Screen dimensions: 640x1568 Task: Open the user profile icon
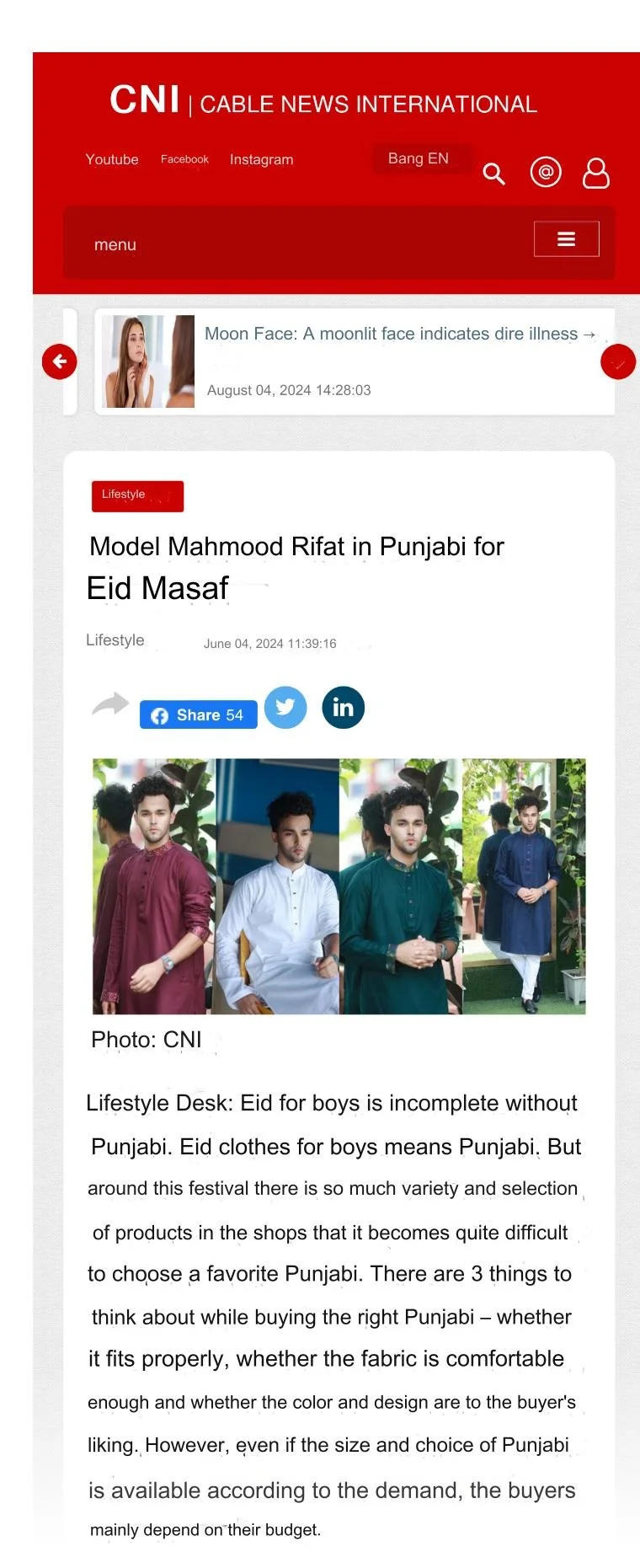click(x=596, y=173)
